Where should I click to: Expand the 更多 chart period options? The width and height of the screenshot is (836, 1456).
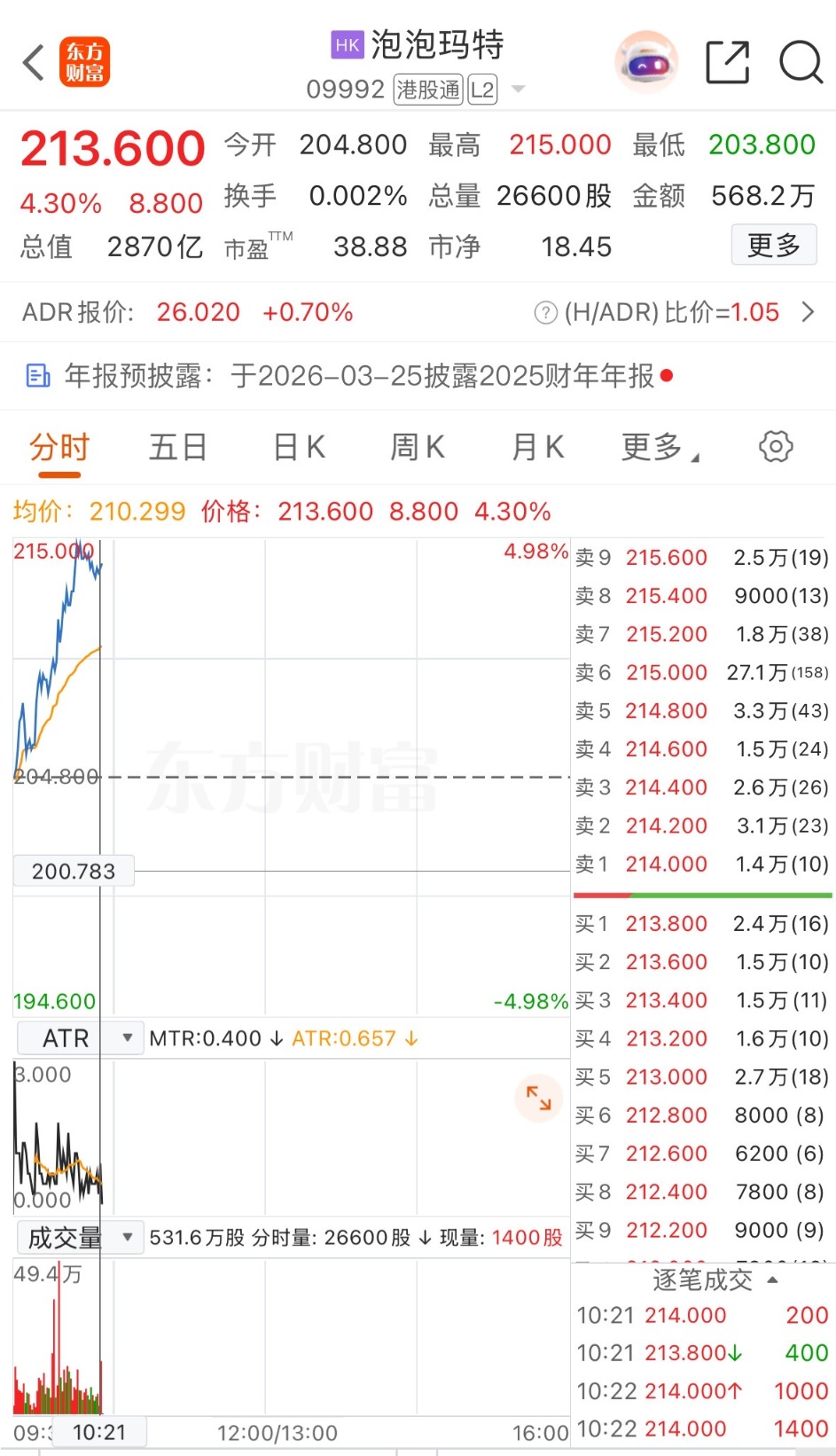658,447
